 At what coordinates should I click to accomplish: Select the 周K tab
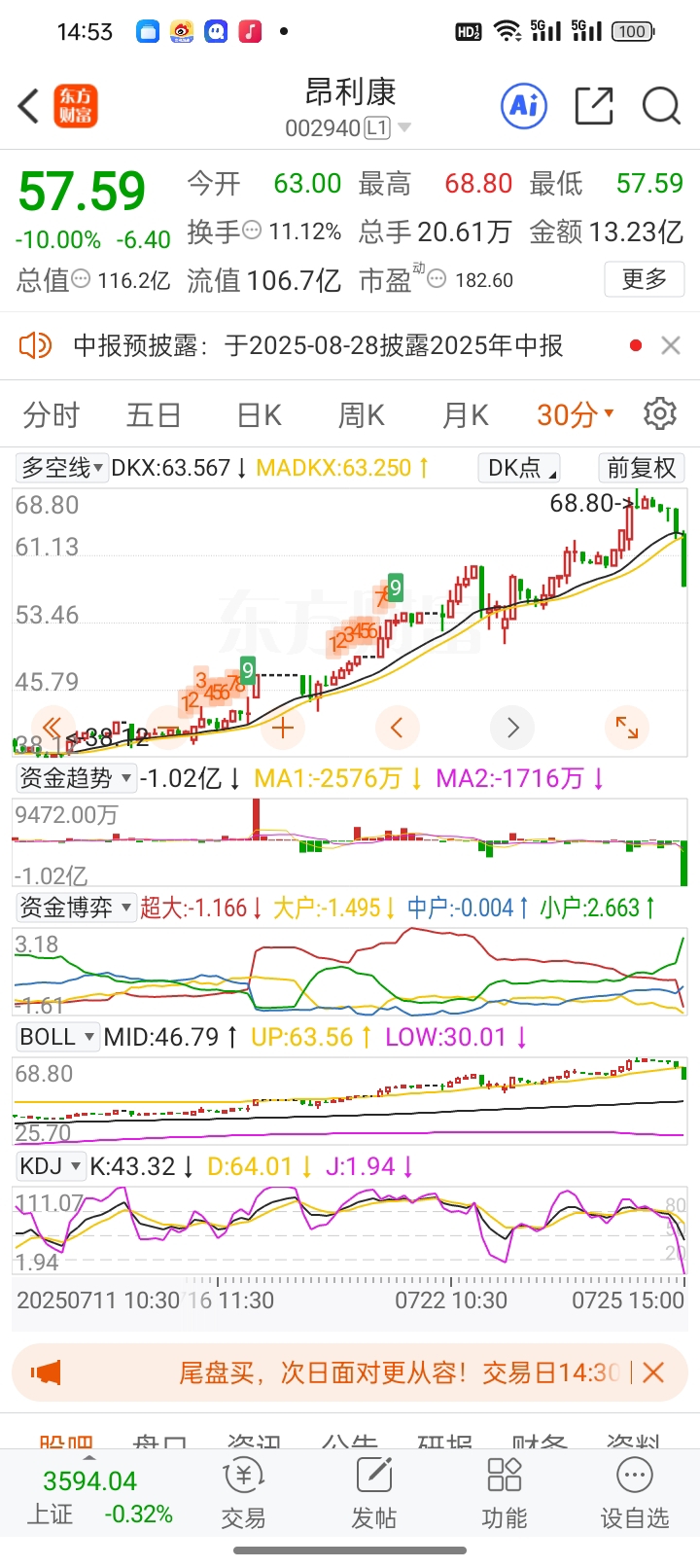[362, 415]
